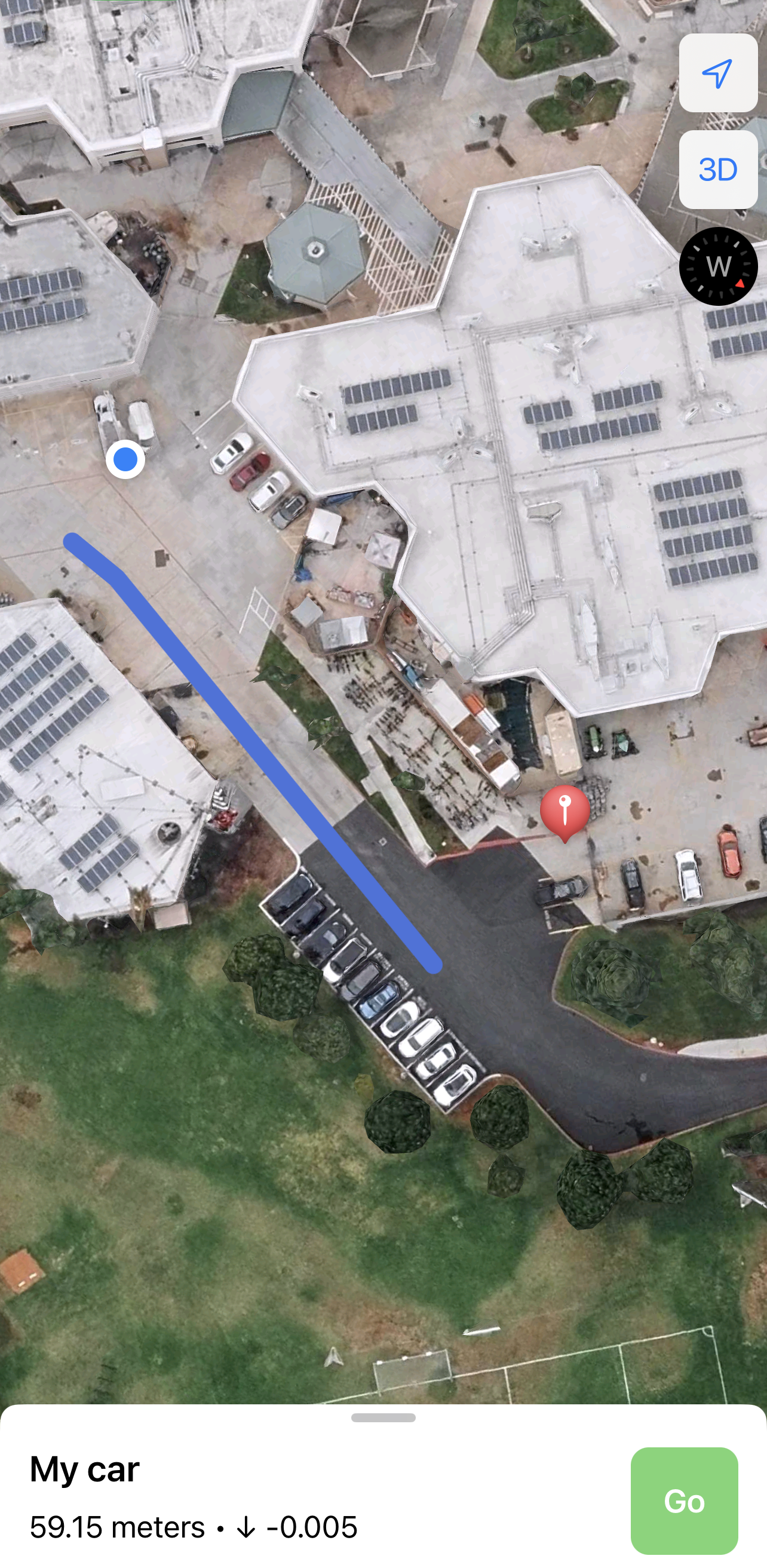Start navigation with the Go button
This screenshot has width=767, height=1568.
(x=683, y=1501)
